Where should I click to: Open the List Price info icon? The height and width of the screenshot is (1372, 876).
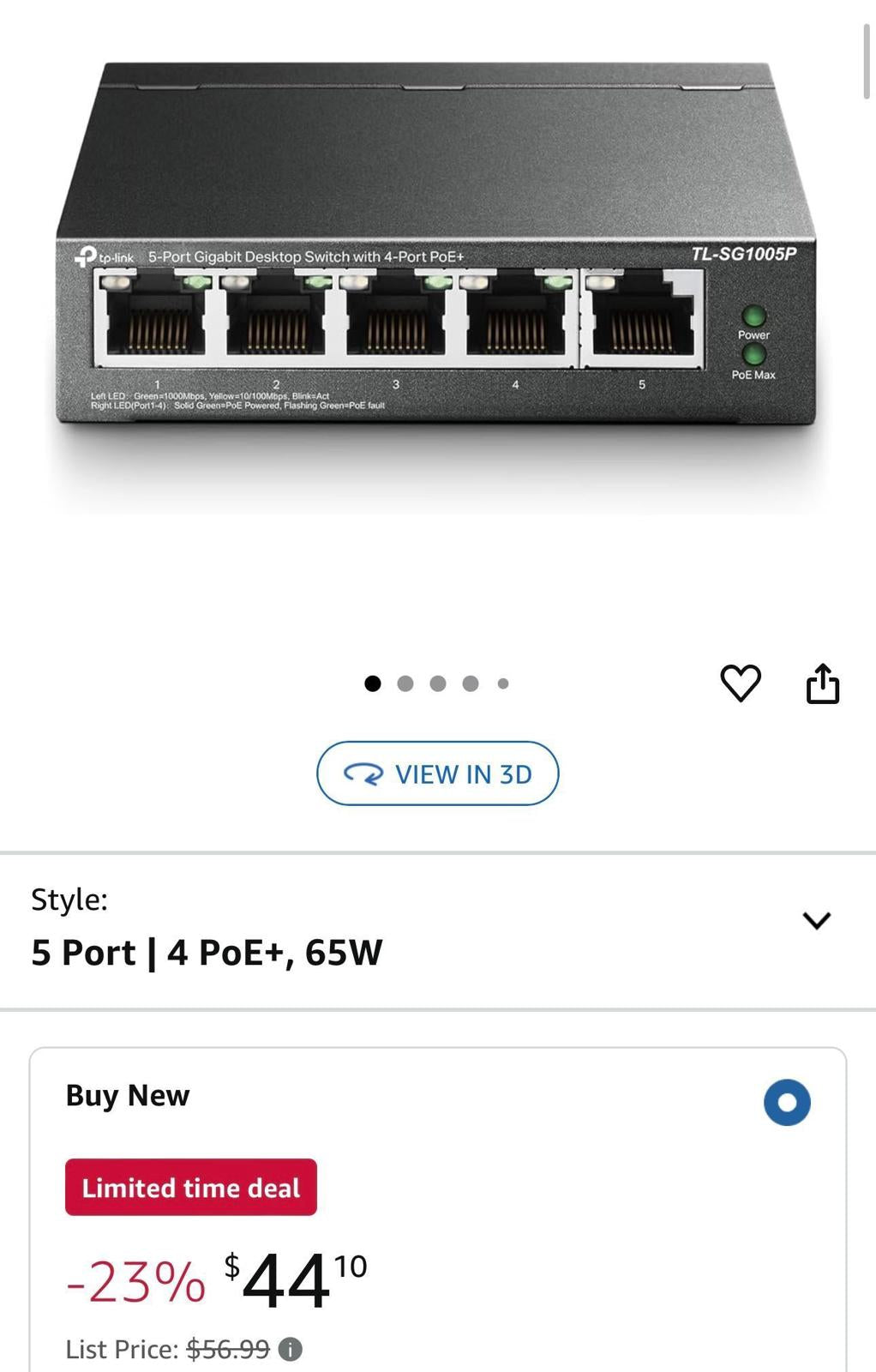(x=291, y=1350)
